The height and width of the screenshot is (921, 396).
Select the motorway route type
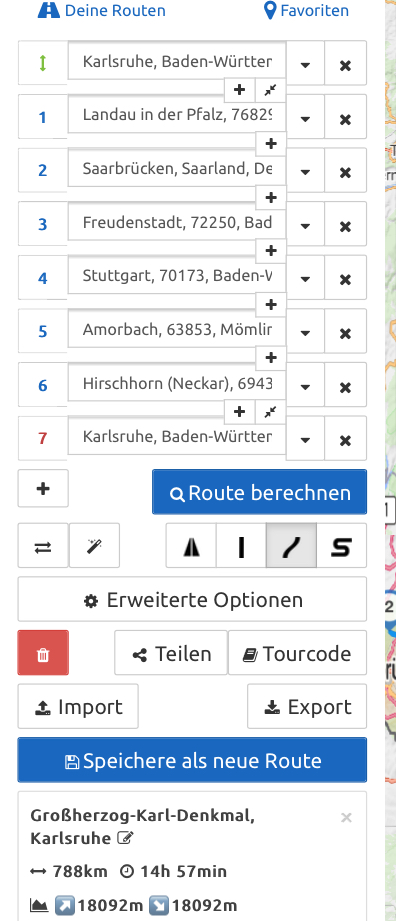(x=191, y=546)
